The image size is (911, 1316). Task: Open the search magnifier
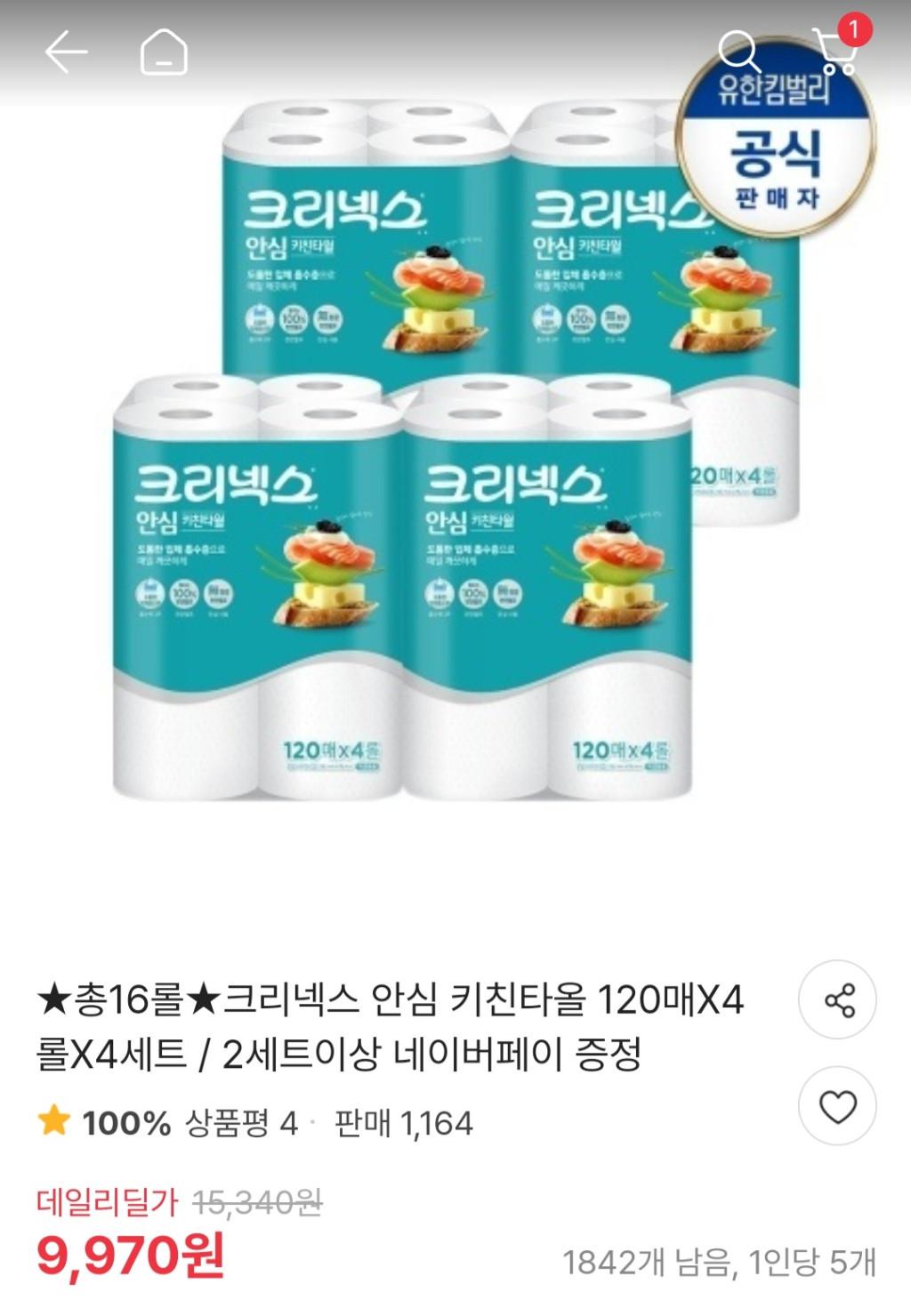(738, 52)
